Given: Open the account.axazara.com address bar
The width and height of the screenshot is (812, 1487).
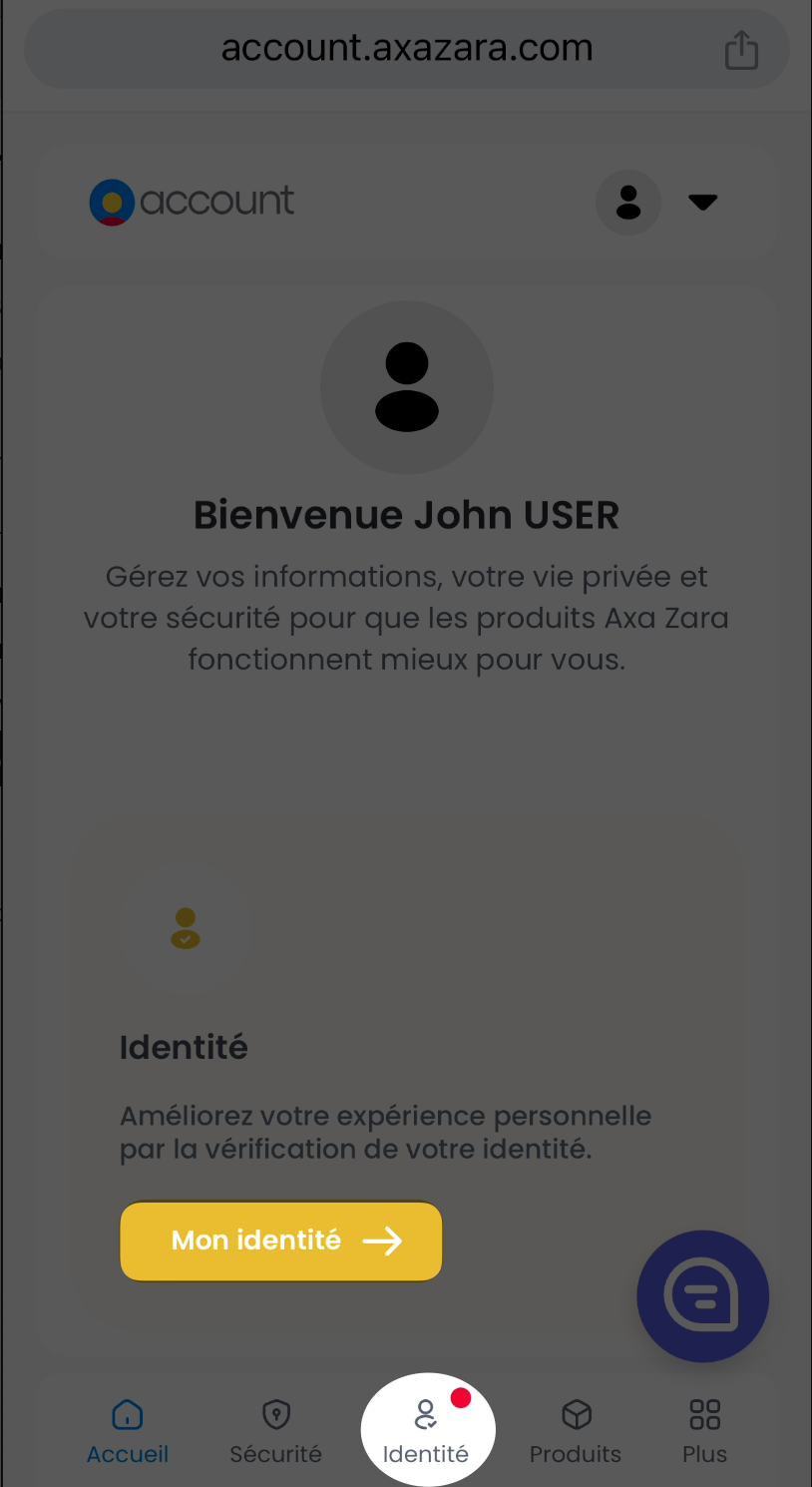Looking at the screenshot, I should [406, 48].
